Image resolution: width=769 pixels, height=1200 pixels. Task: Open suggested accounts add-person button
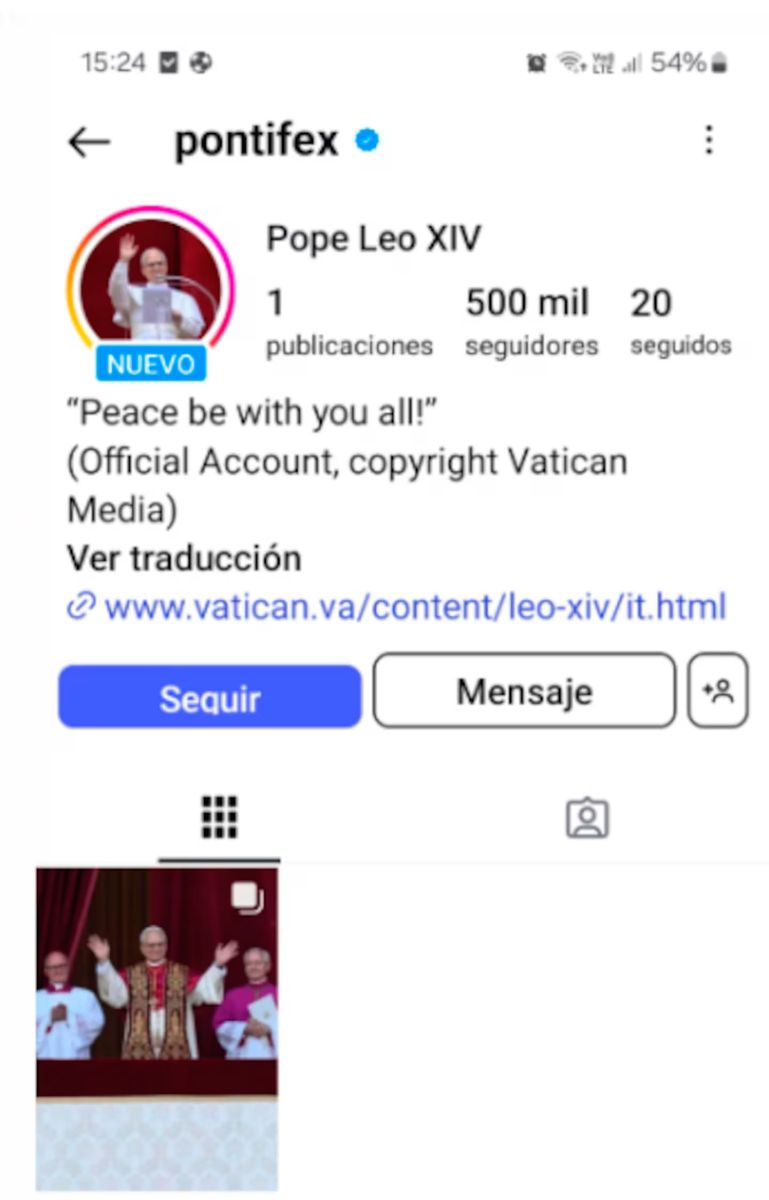[x=718, y=691]
